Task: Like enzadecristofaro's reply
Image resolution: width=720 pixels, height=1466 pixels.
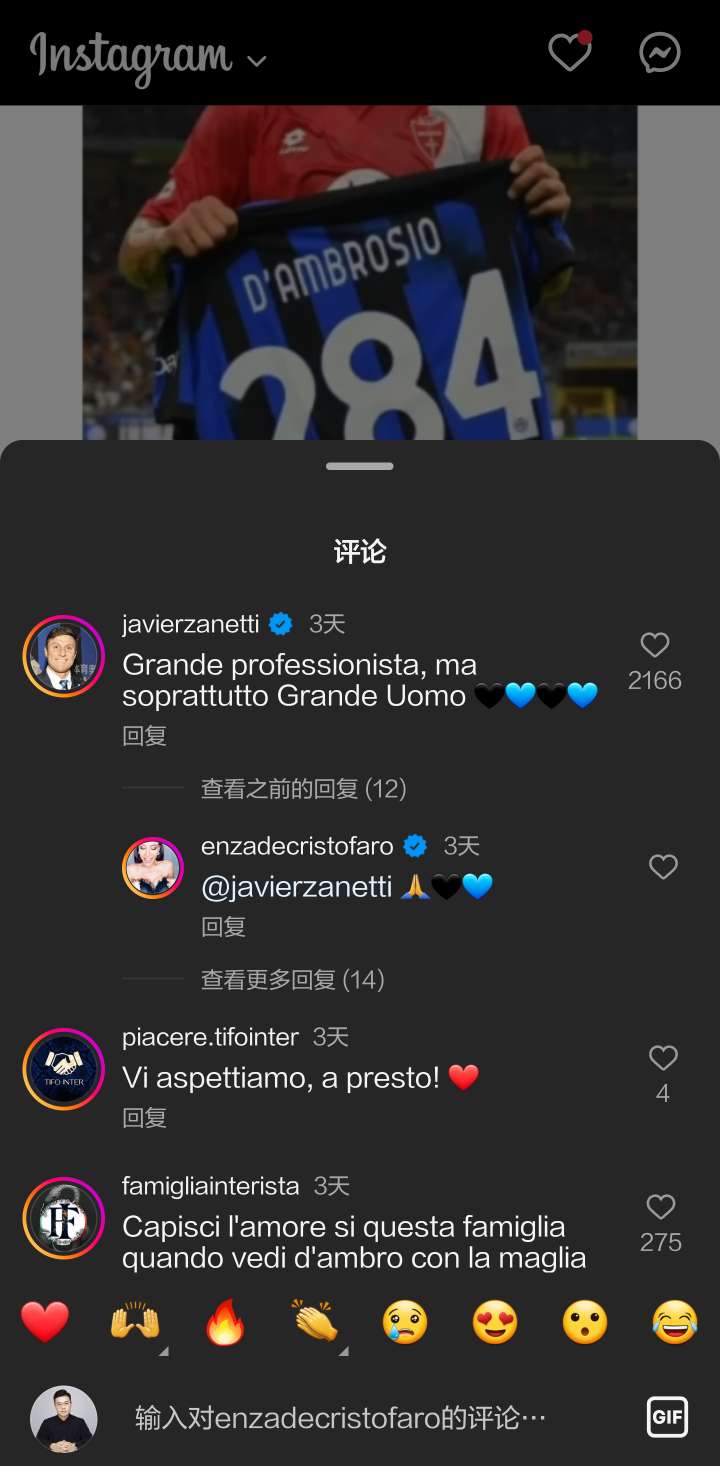Action: pyautogui.click(x=663, y=867)
